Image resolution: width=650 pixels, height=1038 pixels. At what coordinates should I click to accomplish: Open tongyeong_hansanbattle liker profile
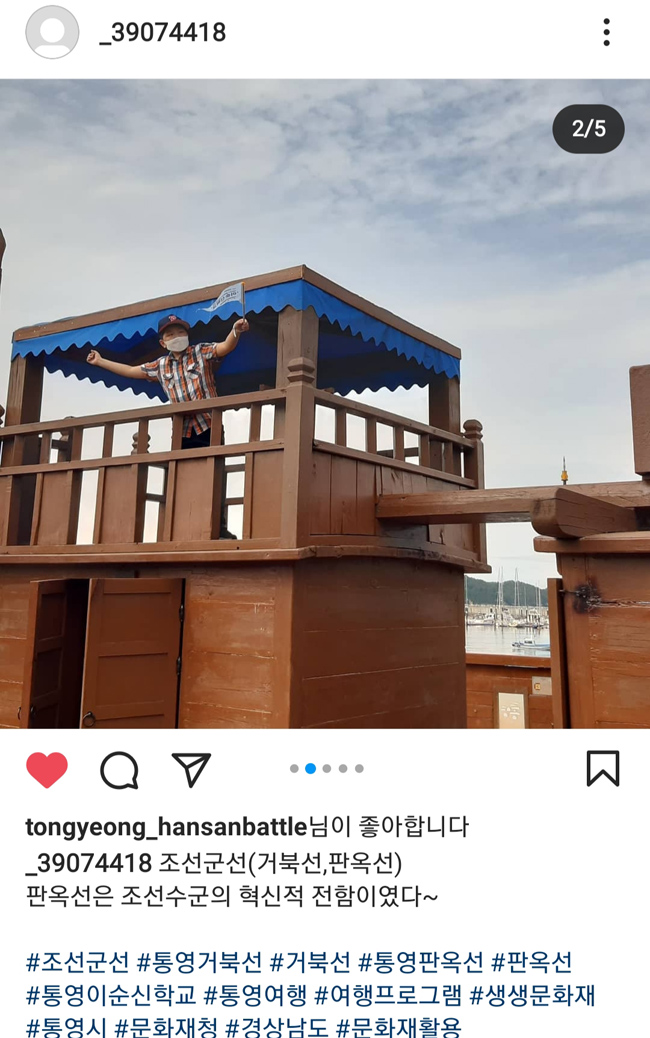click(165, 828)
